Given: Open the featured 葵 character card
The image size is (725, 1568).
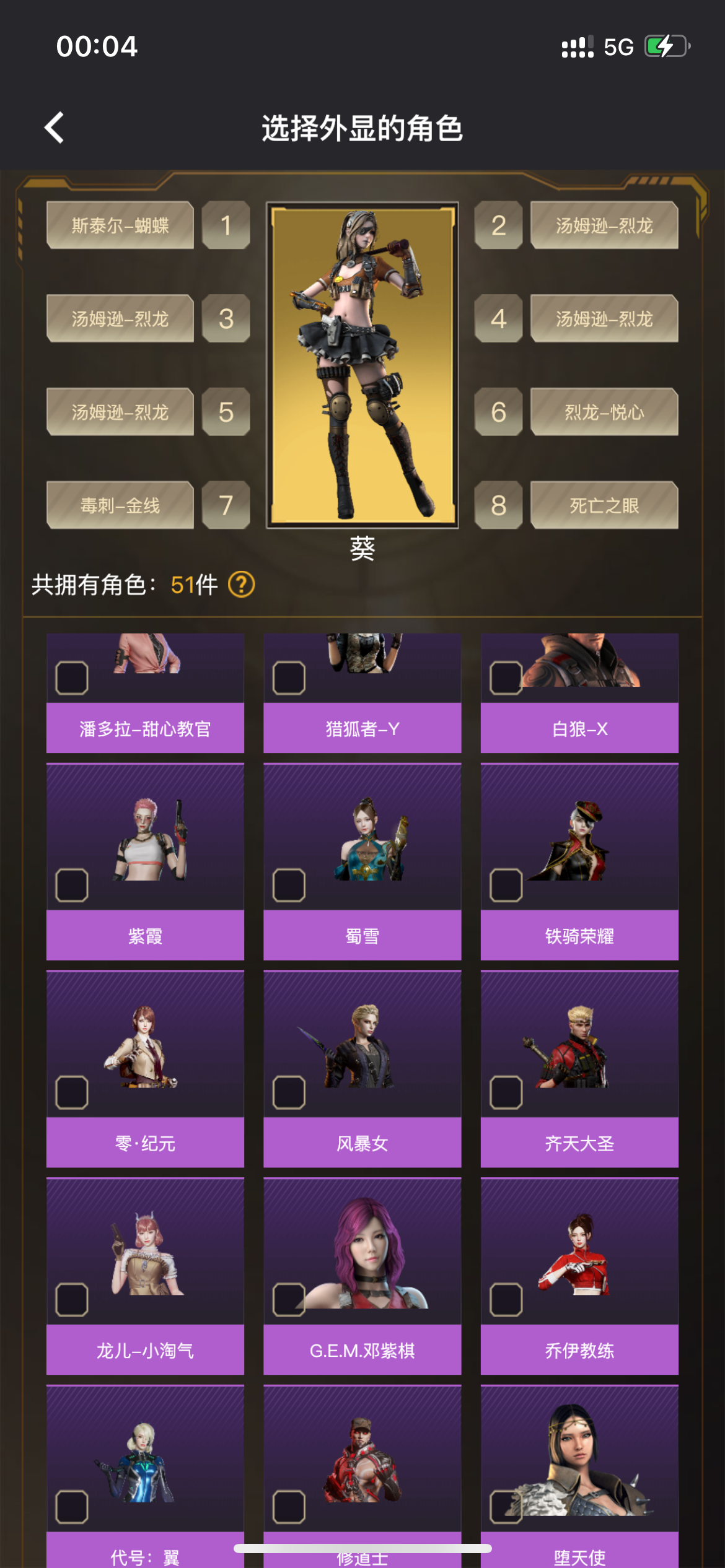Looking at the screenshot, I should click(362, 365).
